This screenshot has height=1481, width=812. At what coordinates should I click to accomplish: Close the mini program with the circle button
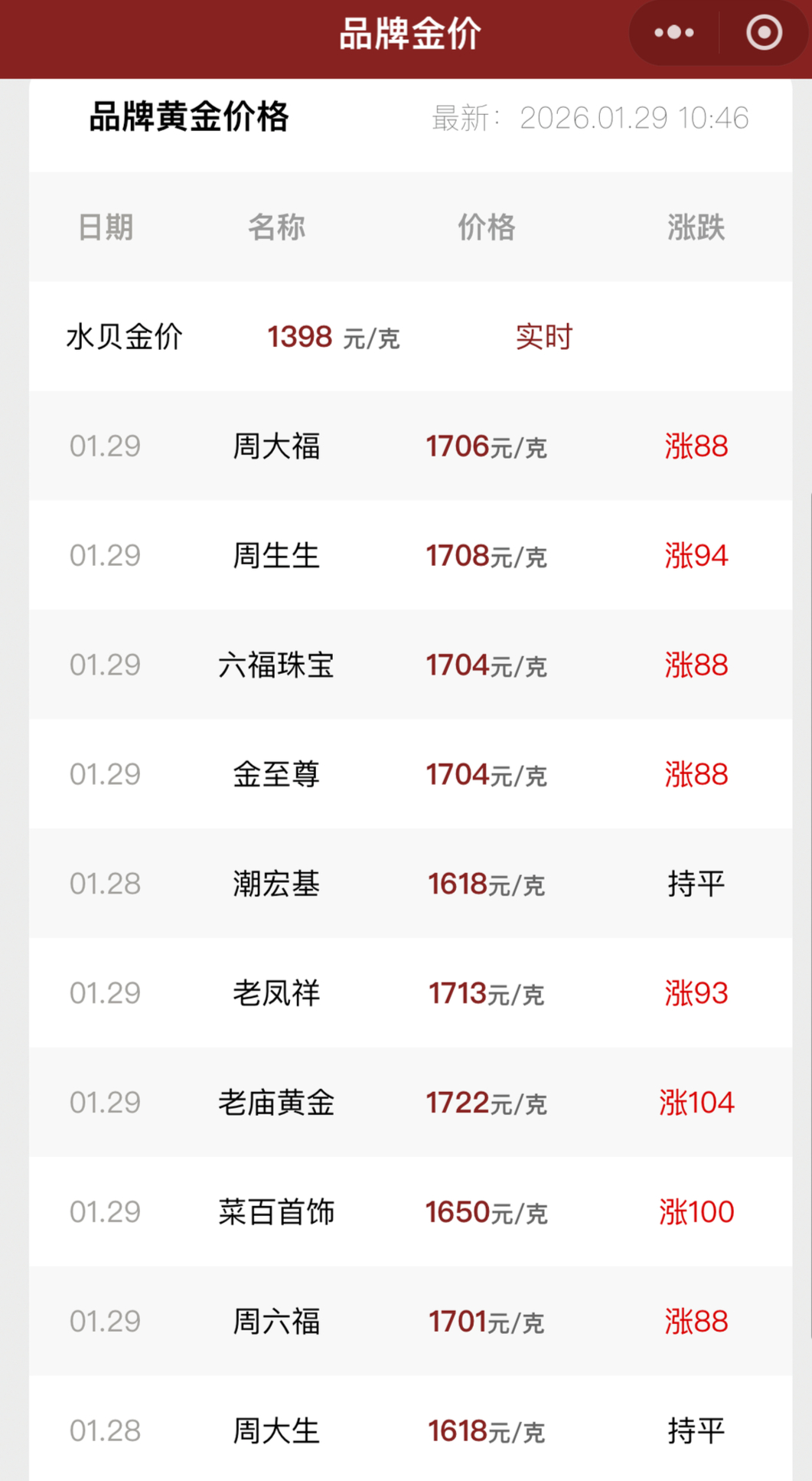pos(763,33)
